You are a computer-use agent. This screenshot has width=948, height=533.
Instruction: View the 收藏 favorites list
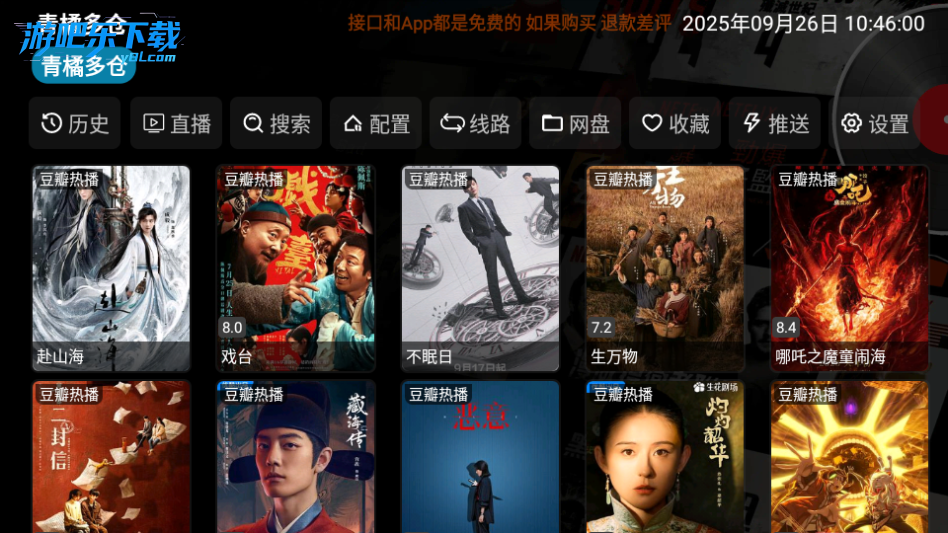pos(675,123)
